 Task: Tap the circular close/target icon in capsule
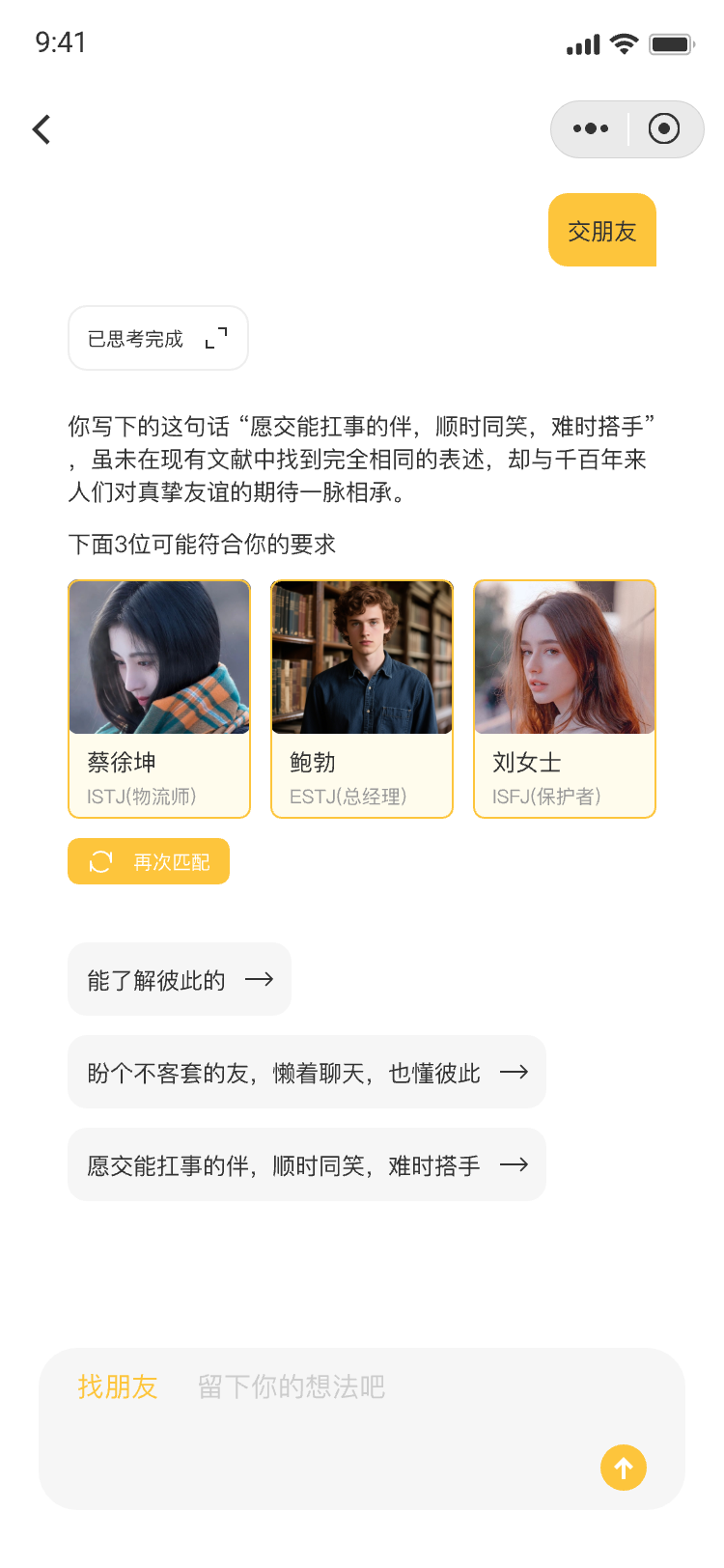click(x=663, y=127)
